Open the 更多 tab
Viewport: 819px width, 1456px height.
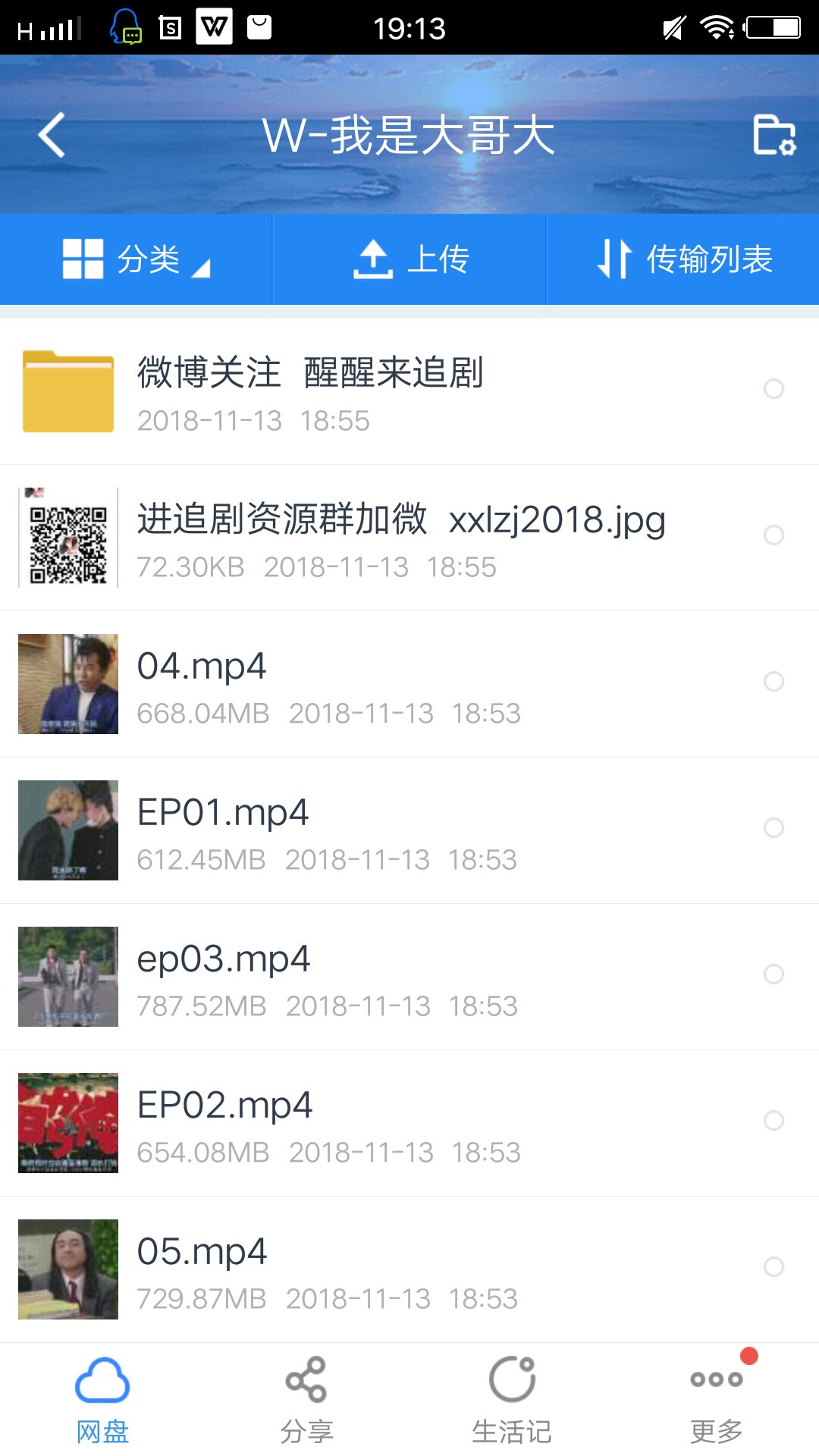[x=717, y=1399]
